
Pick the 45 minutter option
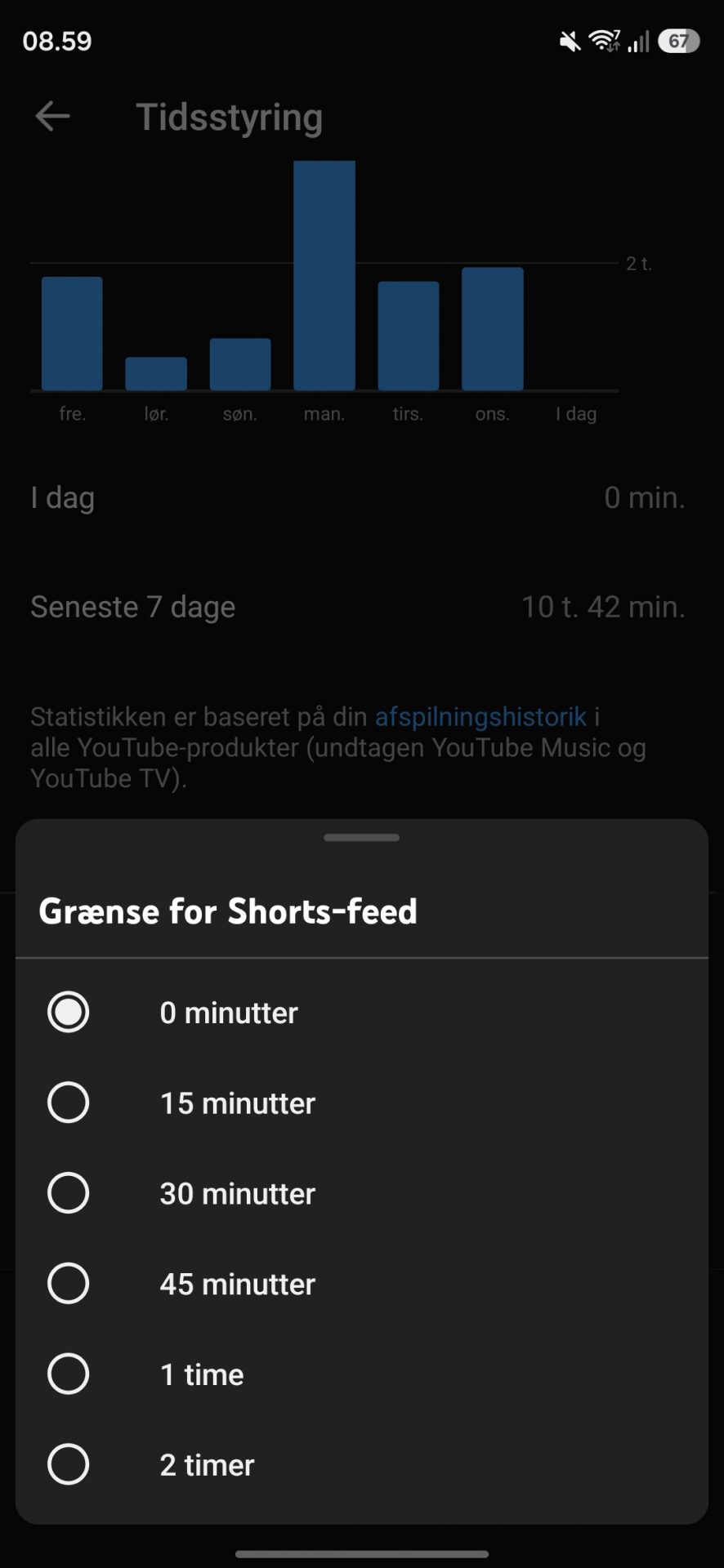pyautogui.click(x=68, y=1284)
